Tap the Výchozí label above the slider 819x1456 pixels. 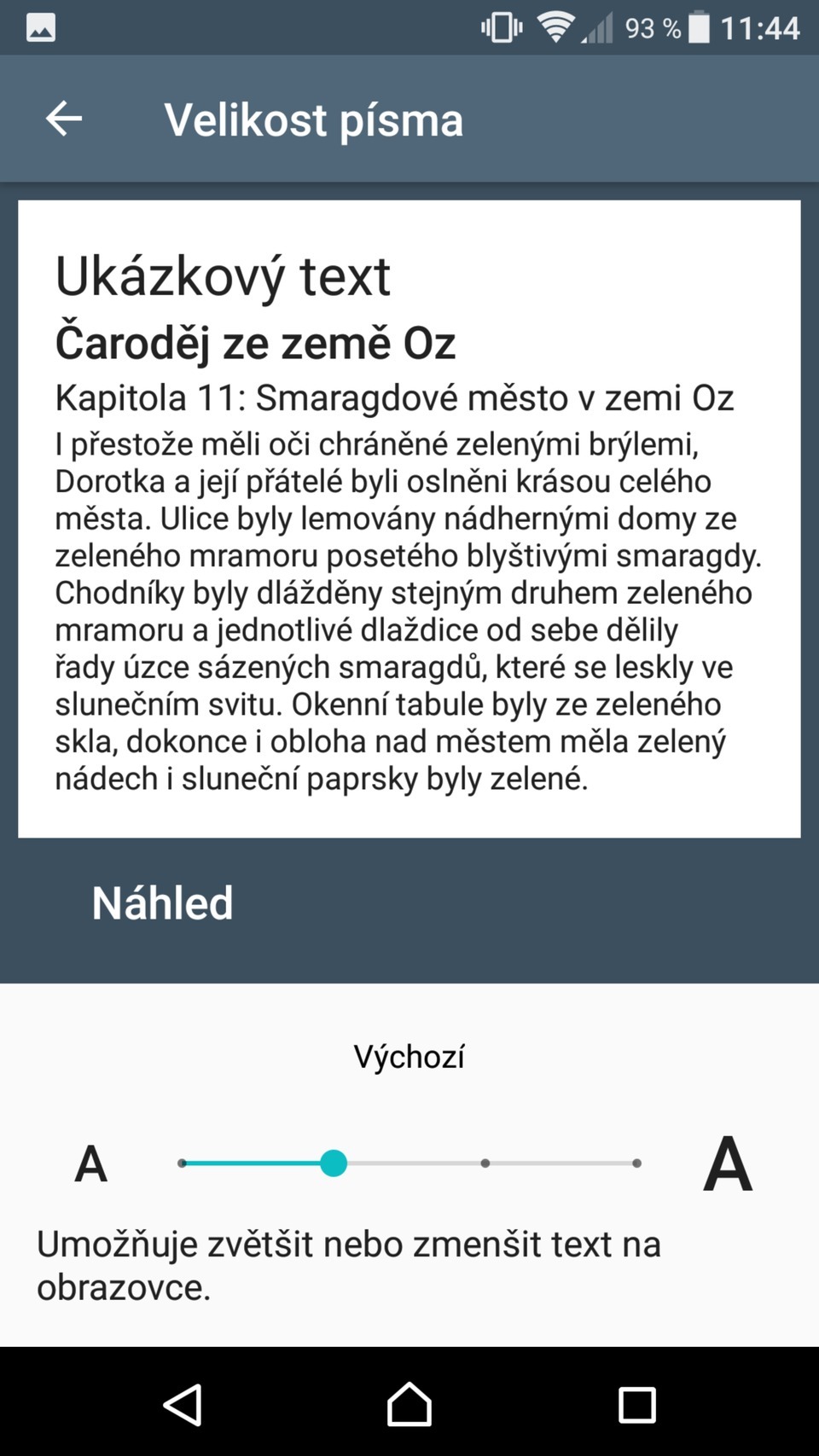click(409, 1056)
